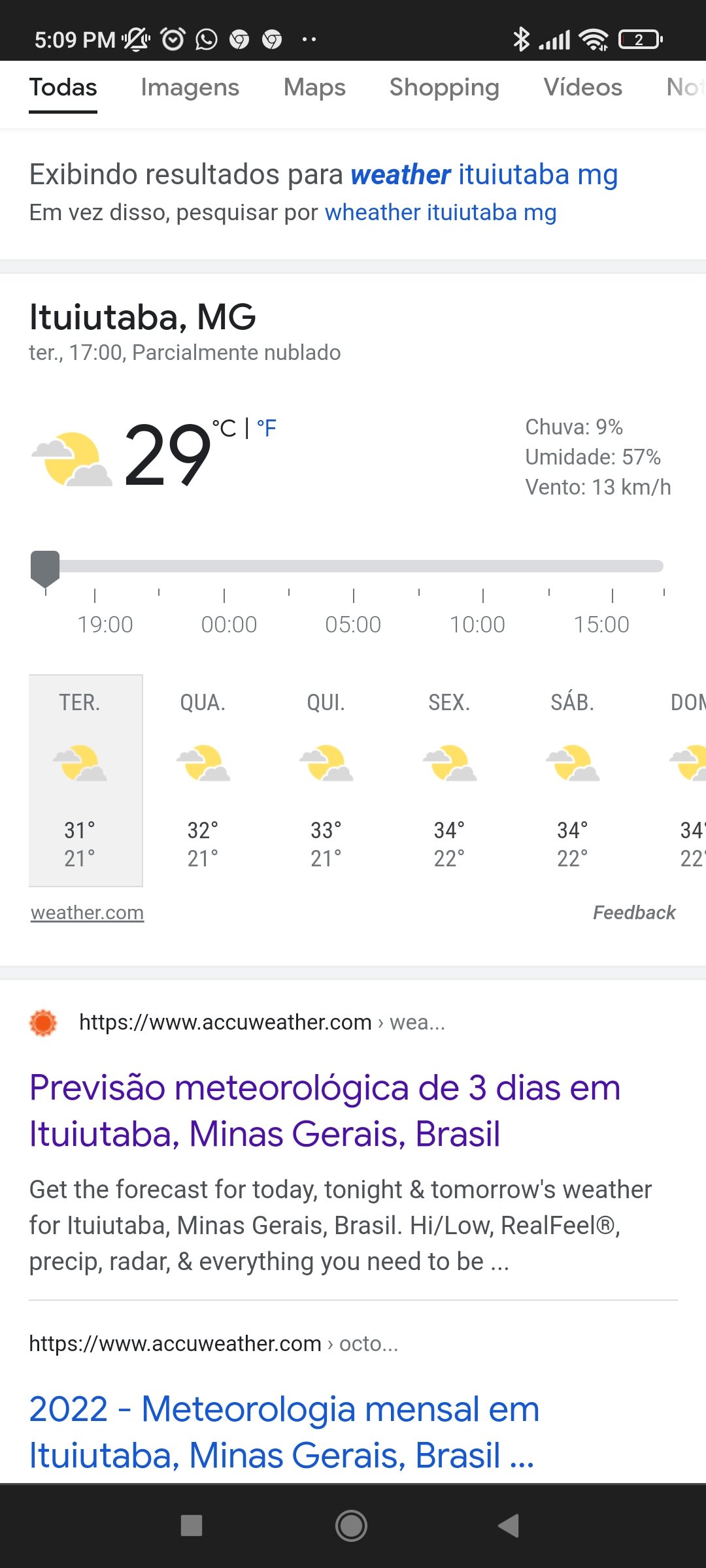This screenshot has width=706, height=1568.
Task: Go back with system back button
Action: tap(509, 1526)
